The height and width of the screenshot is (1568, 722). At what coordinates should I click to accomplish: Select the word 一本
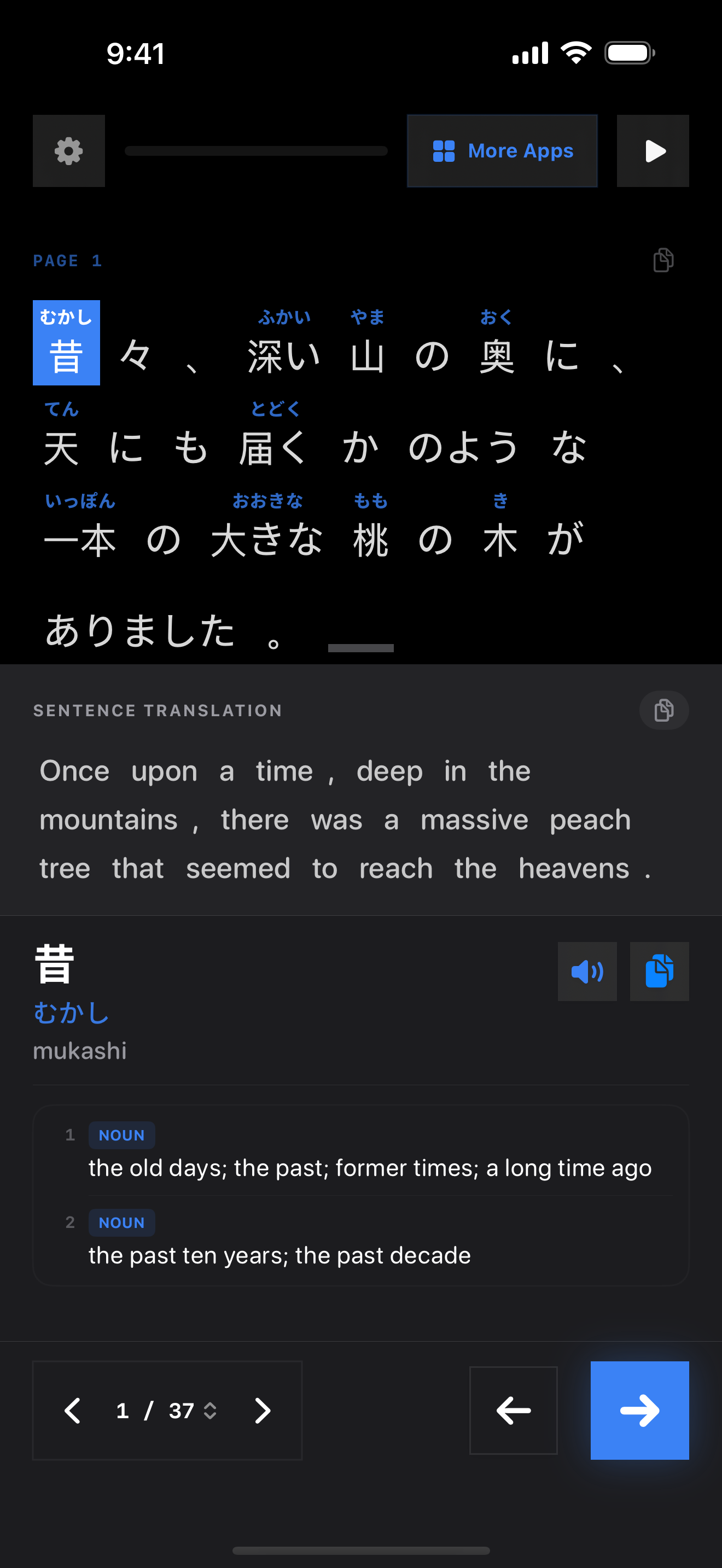80,539
